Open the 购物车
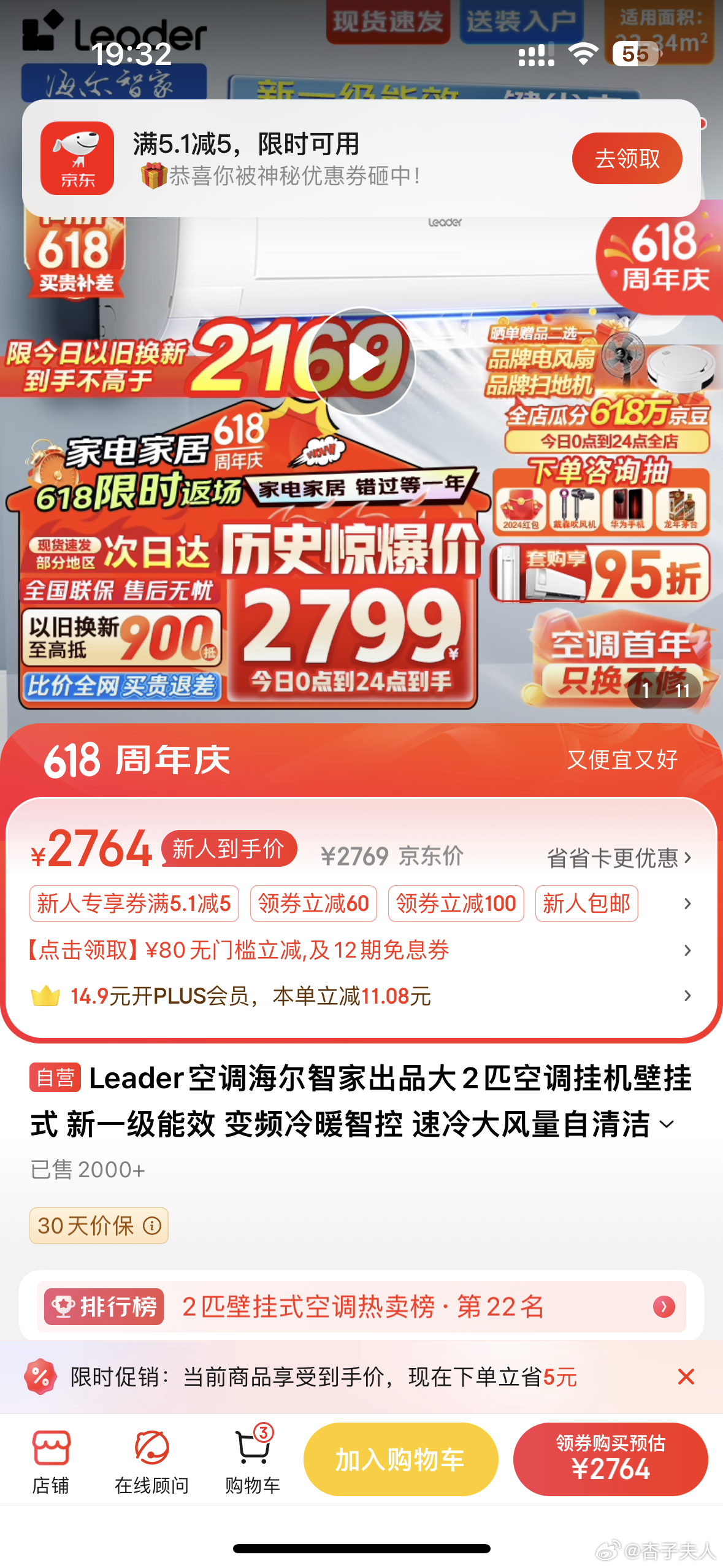The image size is (723, 1568). pyautogui.click(x=253, y=1460)
